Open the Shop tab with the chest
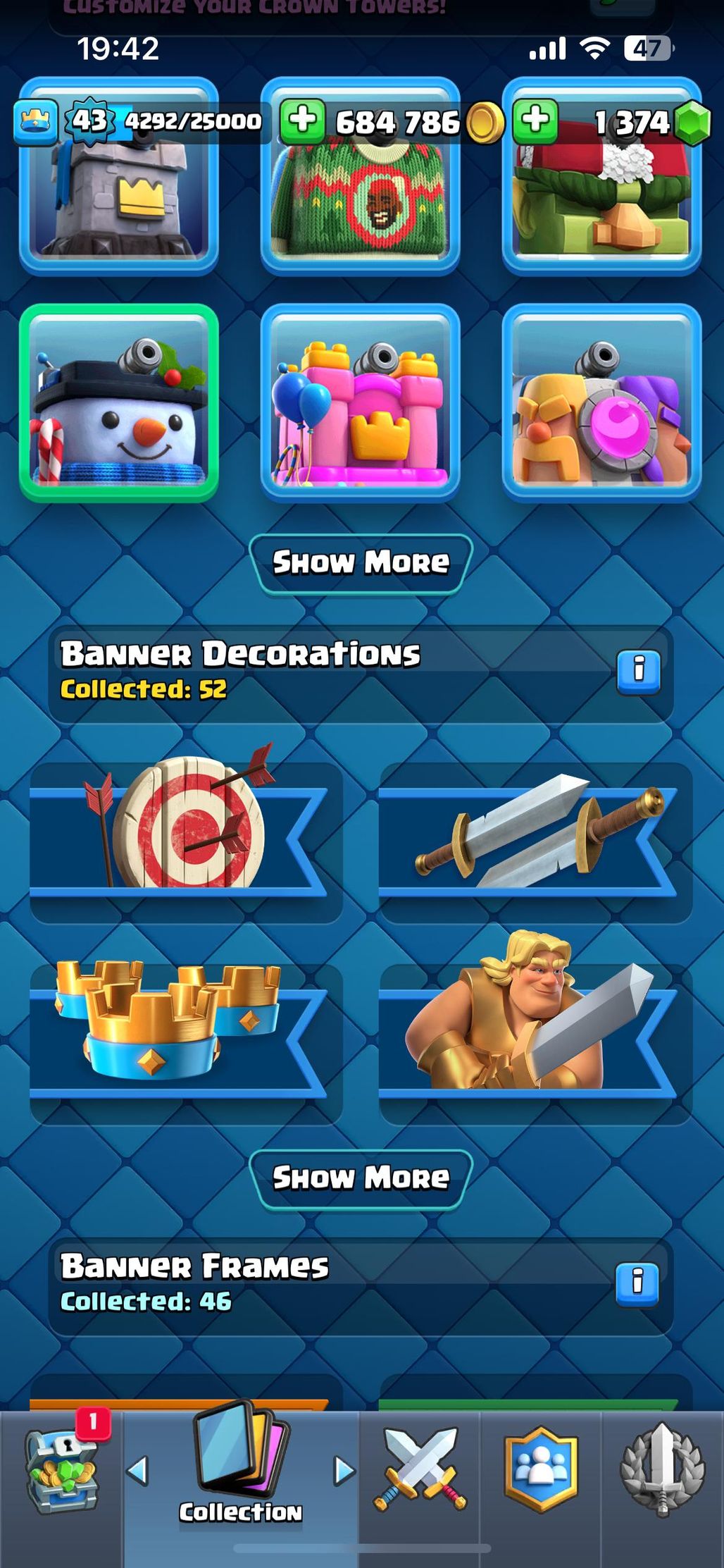 tap(62, 1473)
